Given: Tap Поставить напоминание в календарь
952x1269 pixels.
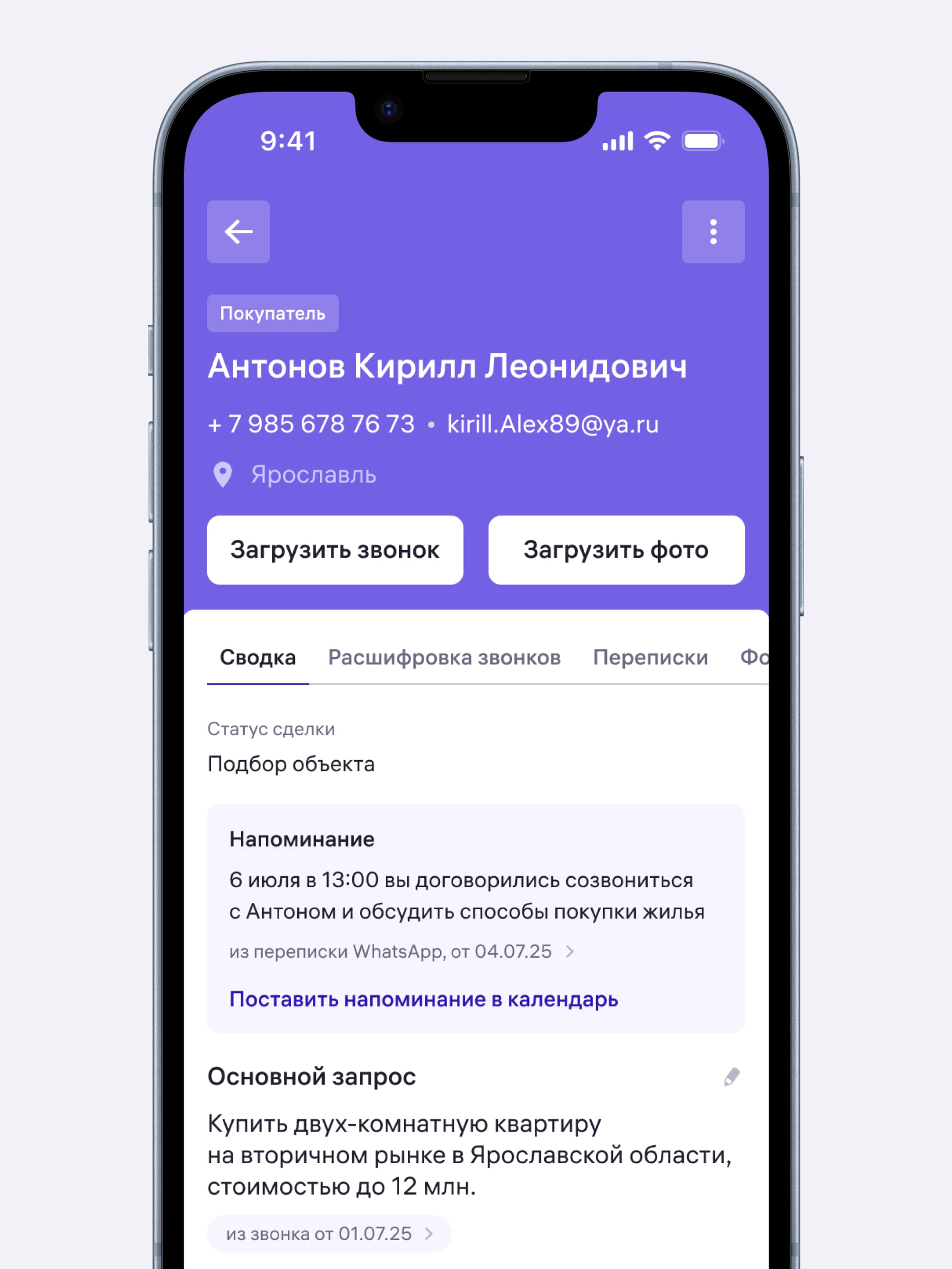Looking at the screenshot, I should [423, 999].
